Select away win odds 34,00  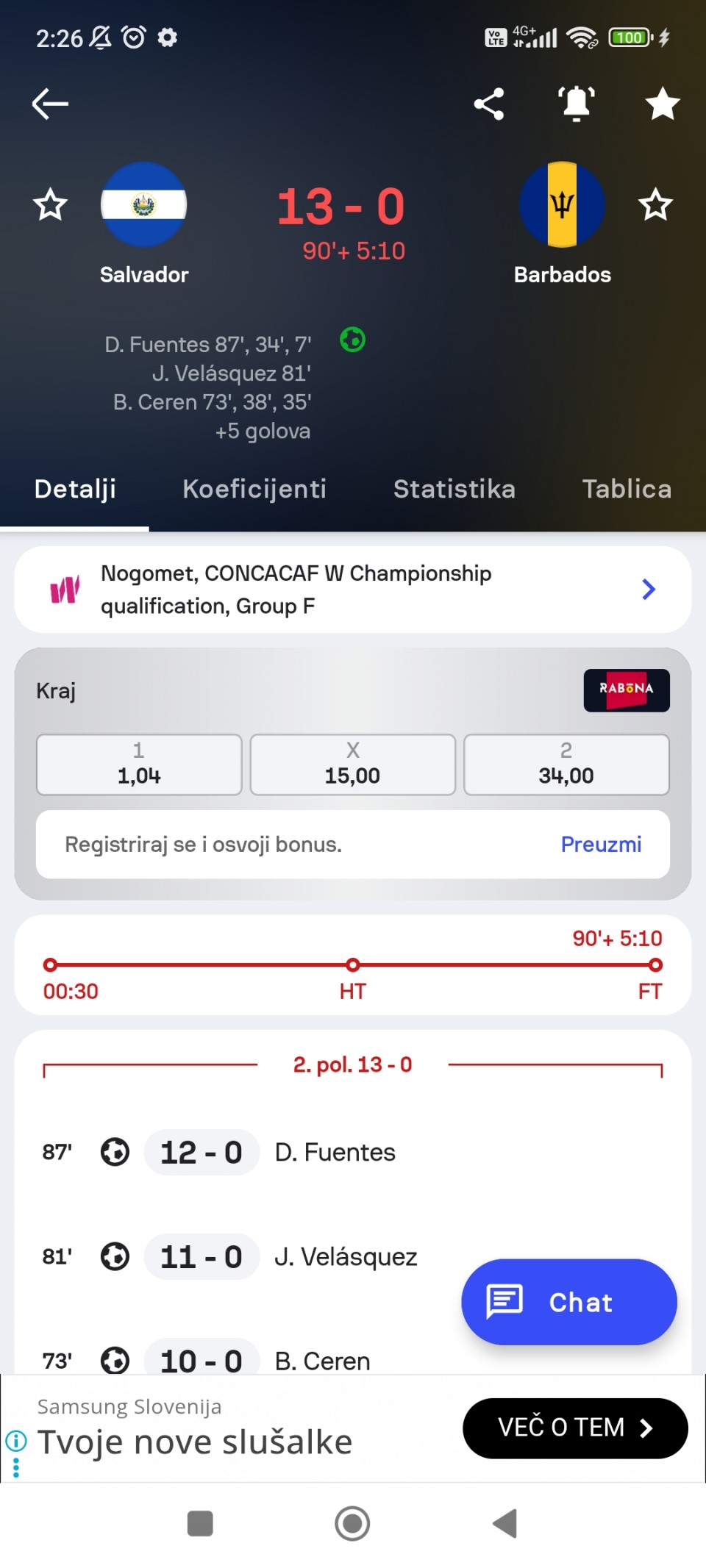point(566,765)
